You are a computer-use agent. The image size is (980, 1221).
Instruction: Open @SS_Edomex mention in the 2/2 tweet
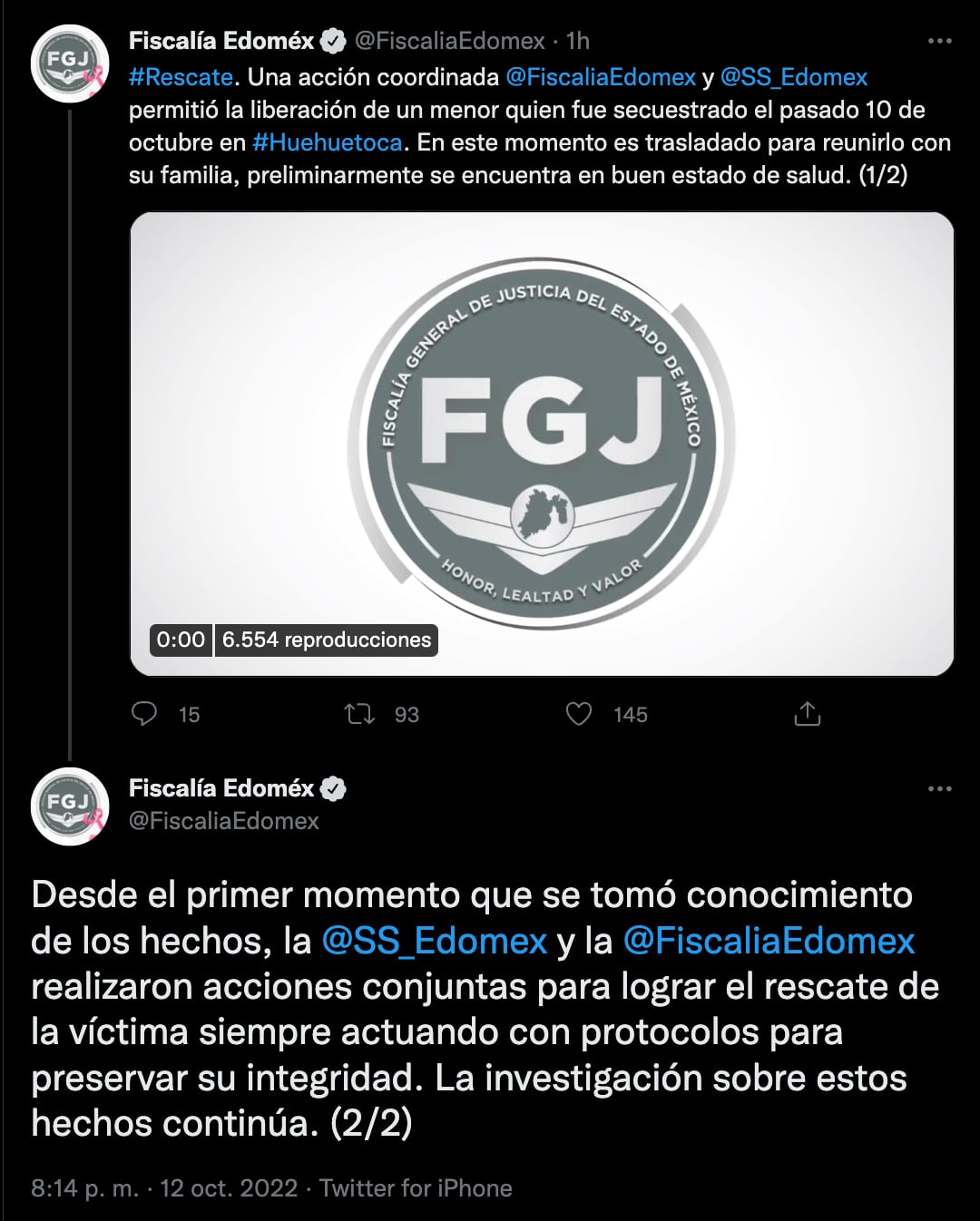click(435, 941)
